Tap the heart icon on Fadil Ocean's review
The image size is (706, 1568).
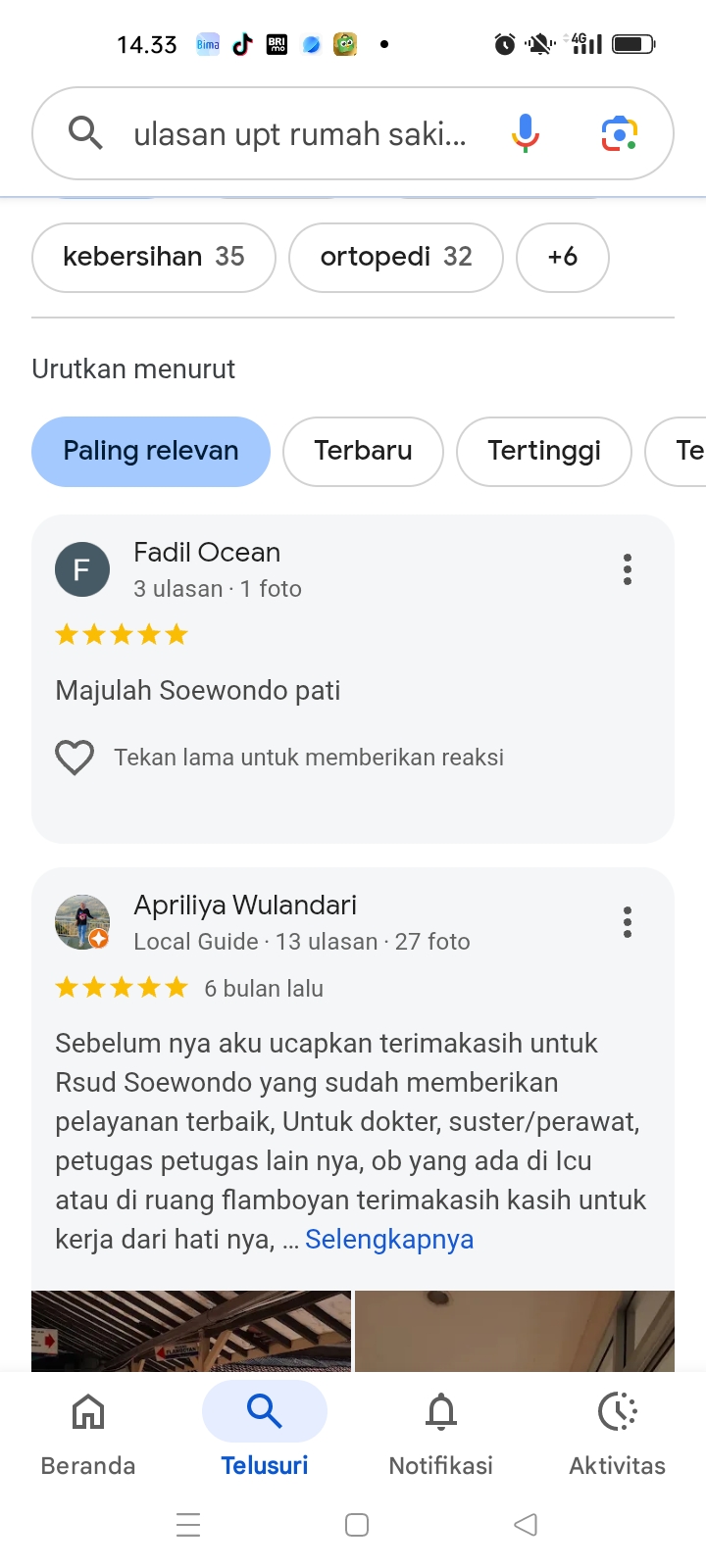click(x=75, y=758)
